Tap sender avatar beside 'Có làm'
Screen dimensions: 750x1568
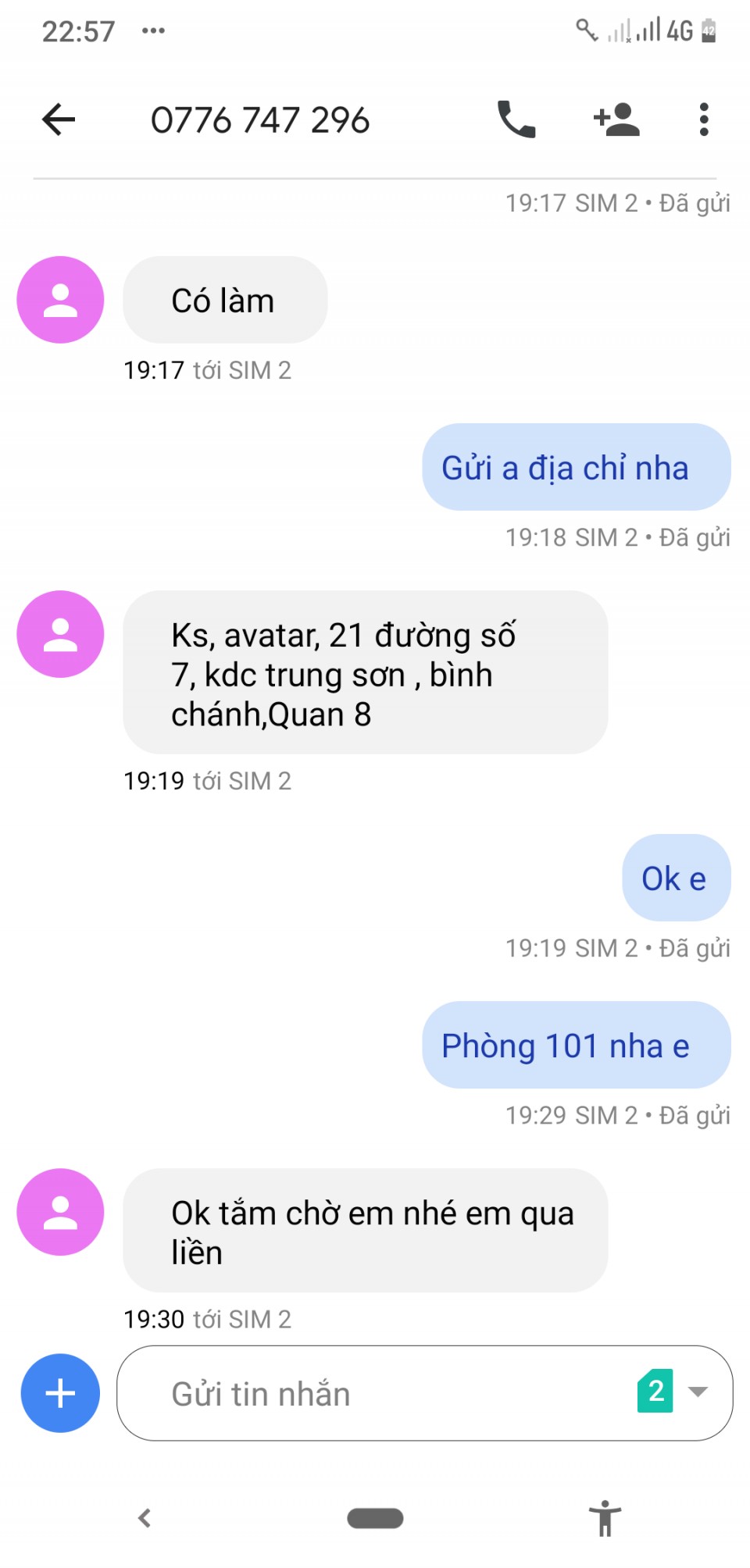tap(60, 300)
